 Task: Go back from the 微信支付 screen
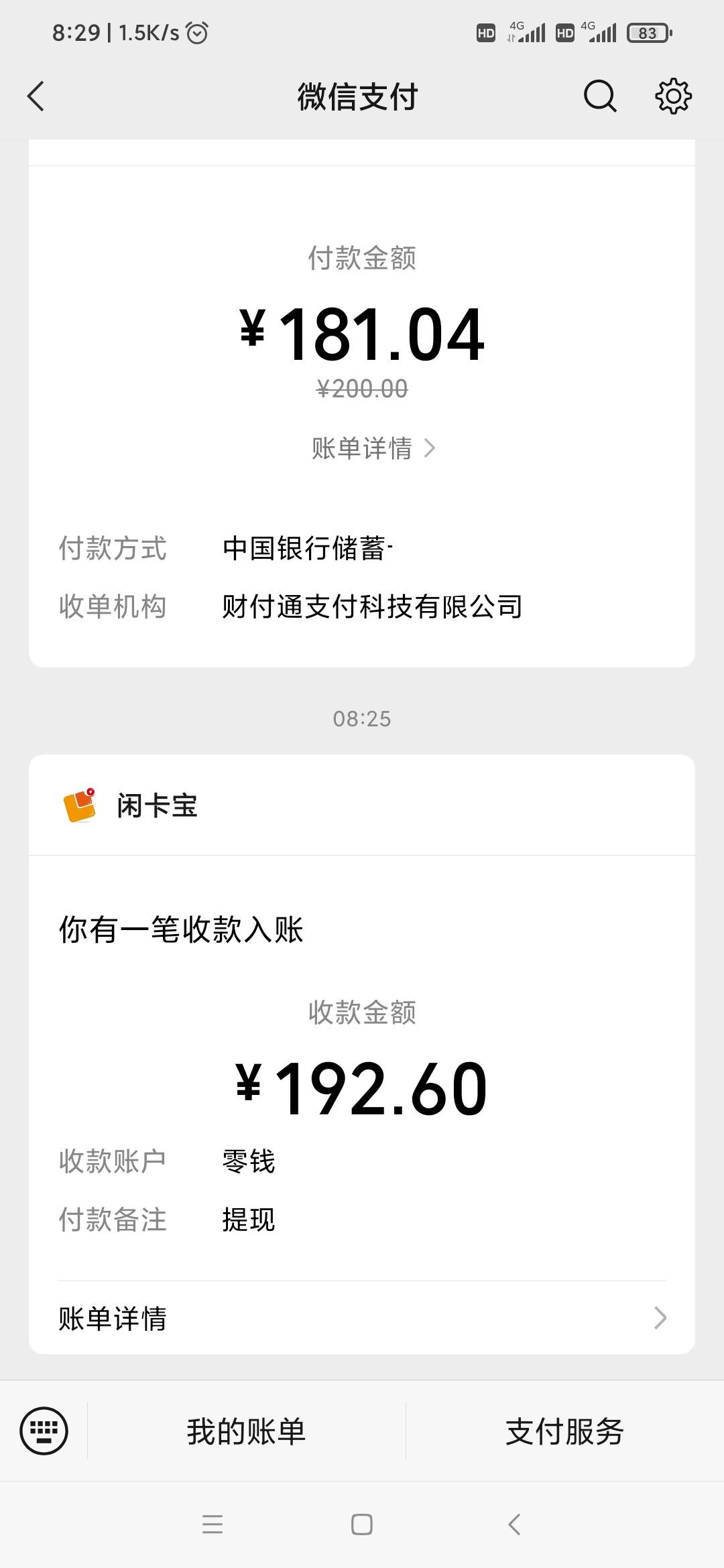click(x=36, y=96)
